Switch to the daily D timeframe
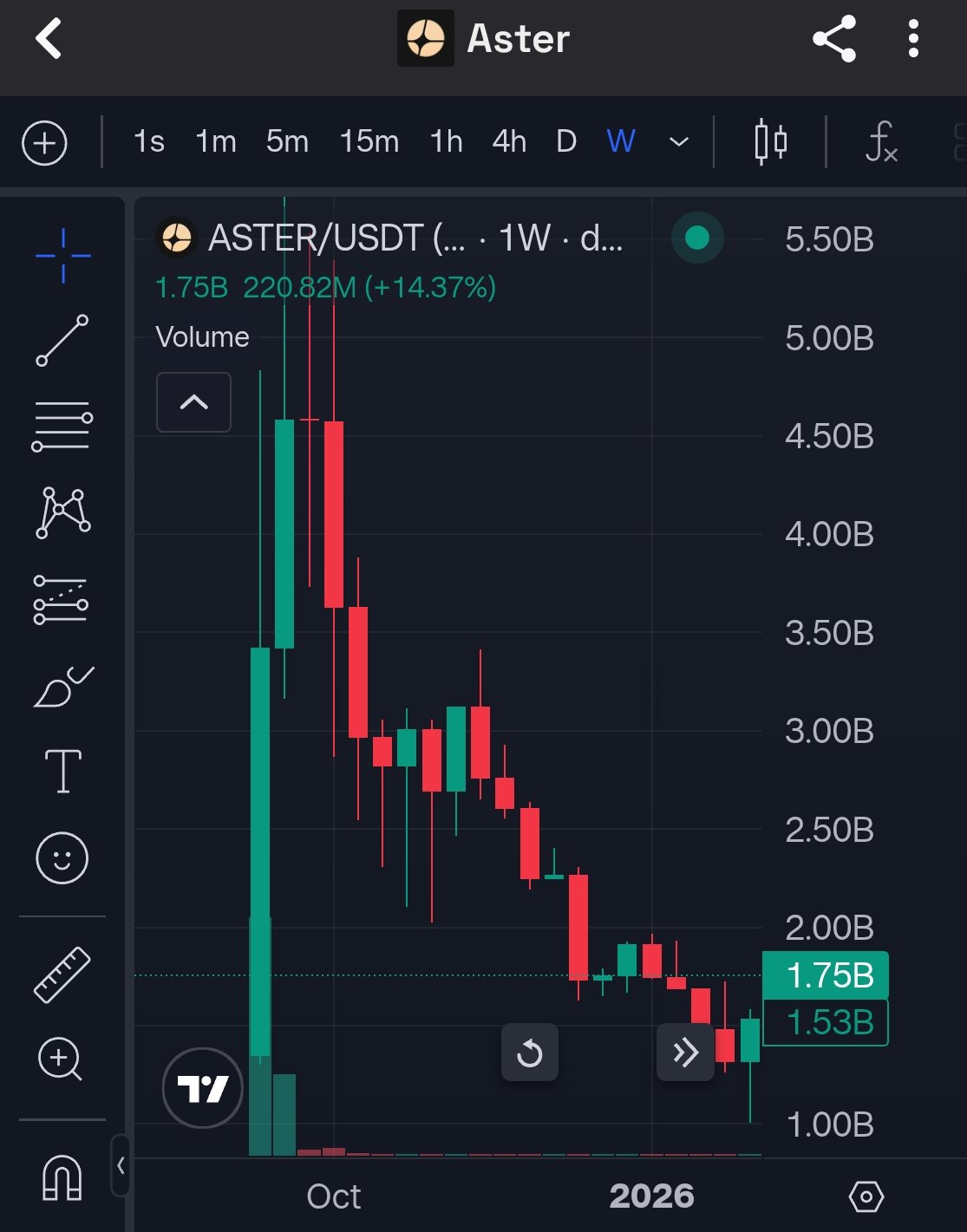Screen dimensions: 967x1232 565,141
